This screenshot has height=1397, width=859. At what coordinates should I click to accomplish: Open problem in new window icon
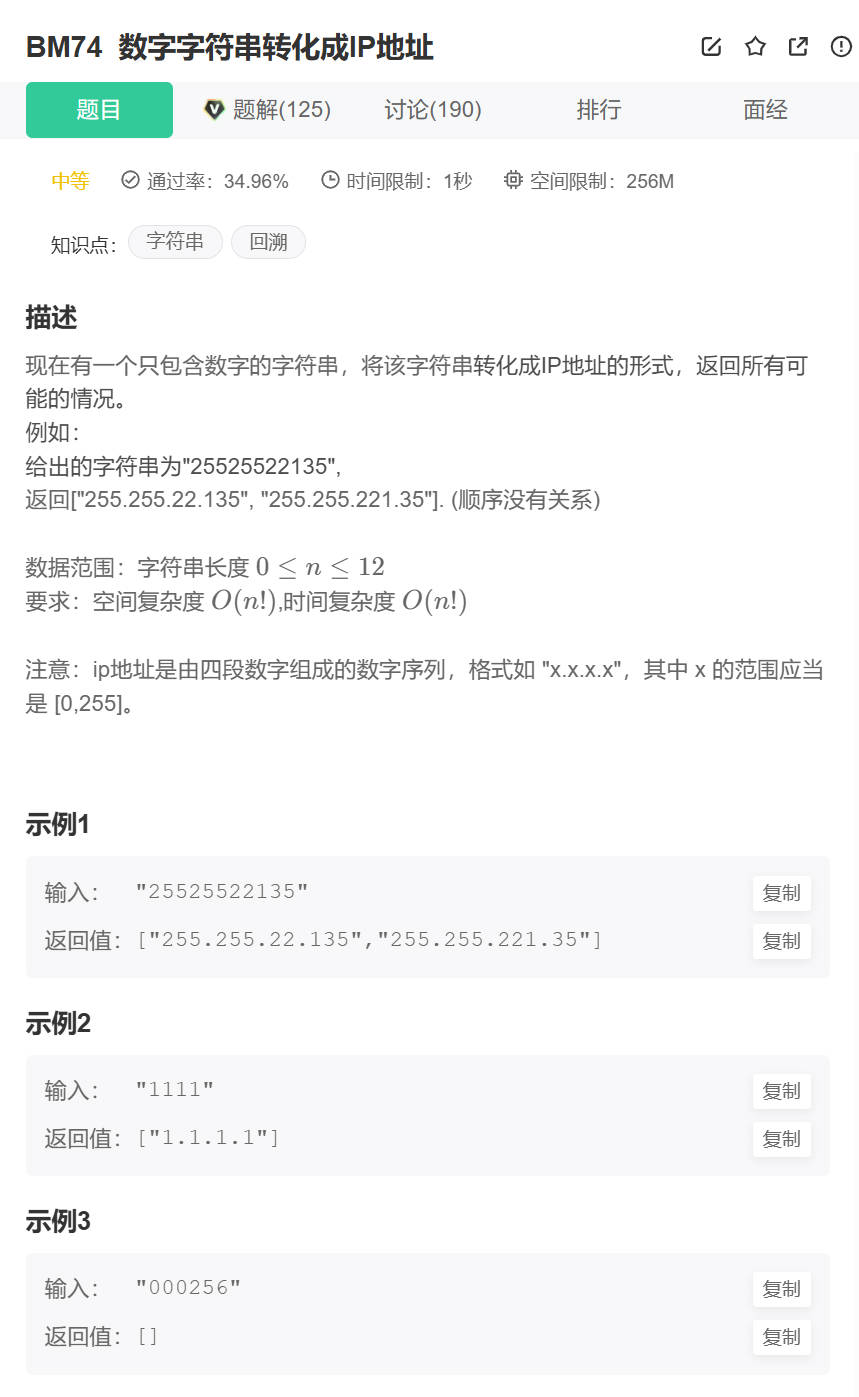click(x=798, y=46)
